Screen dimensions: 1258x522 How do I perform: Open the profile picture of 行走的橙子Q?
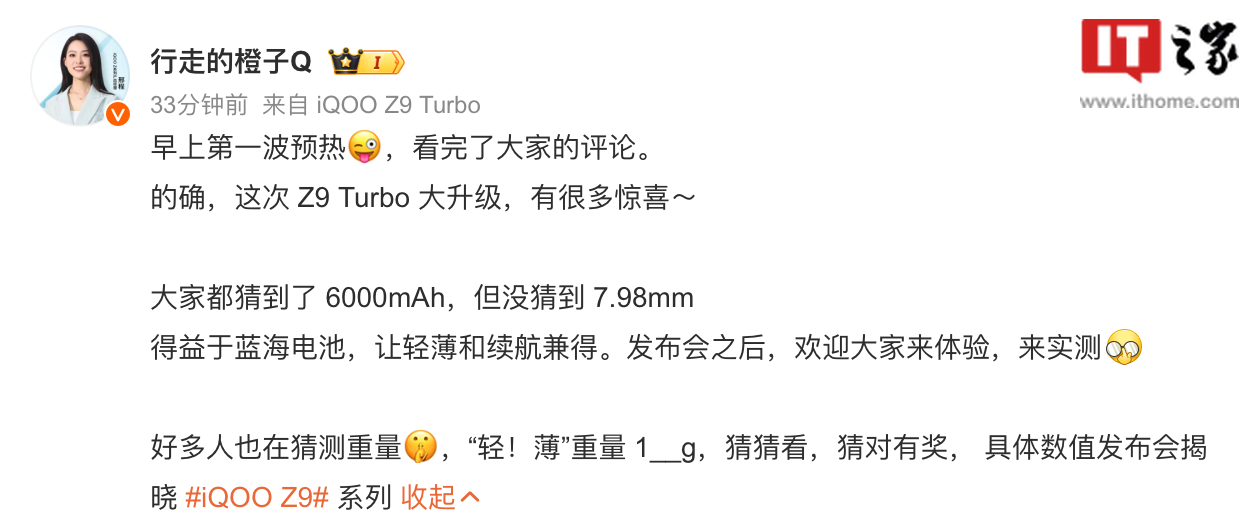(x=80, y=77)
